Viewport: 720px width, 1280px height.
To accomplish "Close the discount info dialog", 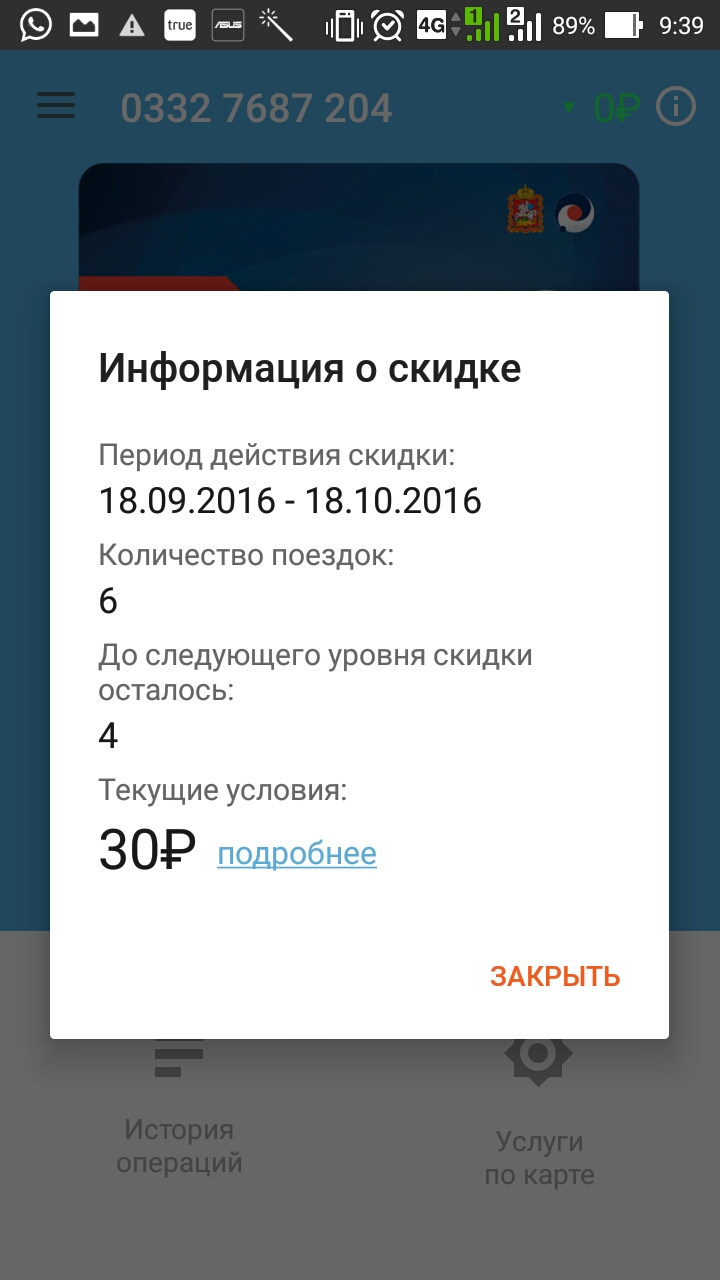I will [555, 976].
